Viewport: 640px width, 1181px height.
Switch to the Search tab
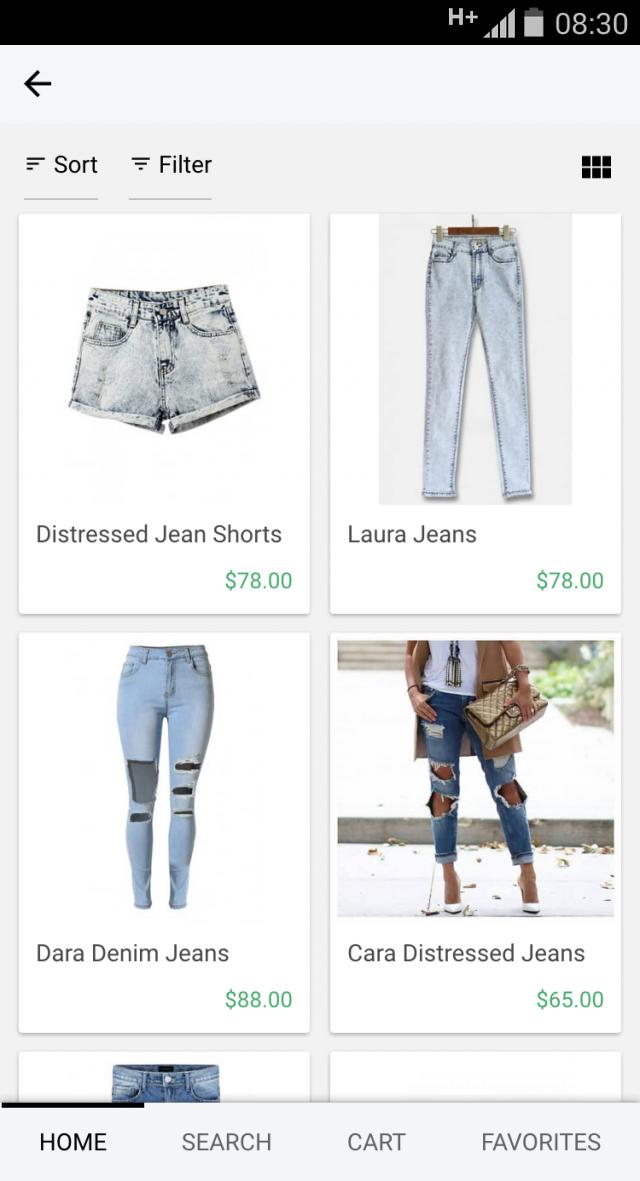(226, 1142)
